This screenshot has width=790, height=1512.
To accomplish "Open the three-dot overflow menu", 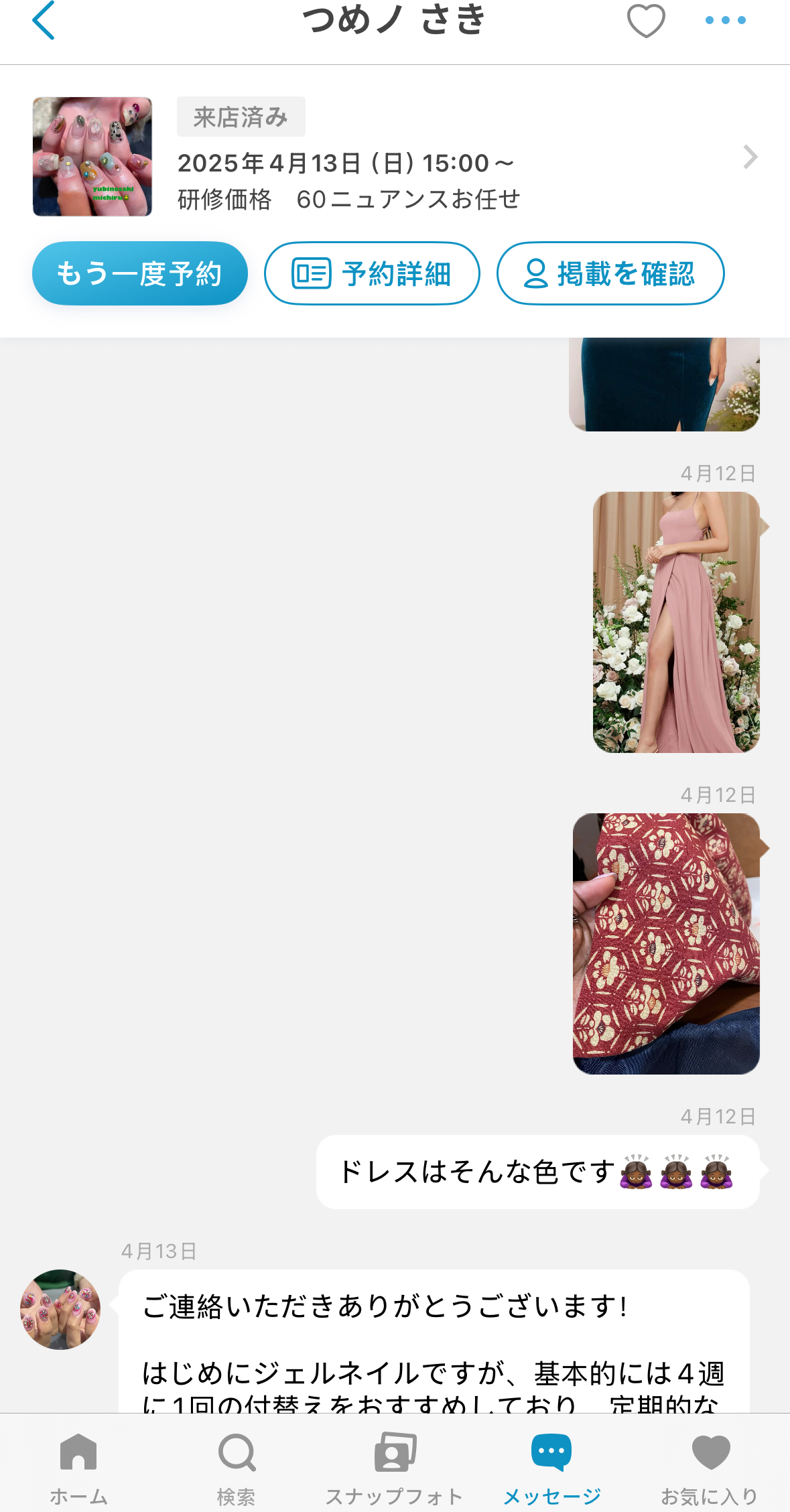I will pyautogui.click(x=725, y=20).
